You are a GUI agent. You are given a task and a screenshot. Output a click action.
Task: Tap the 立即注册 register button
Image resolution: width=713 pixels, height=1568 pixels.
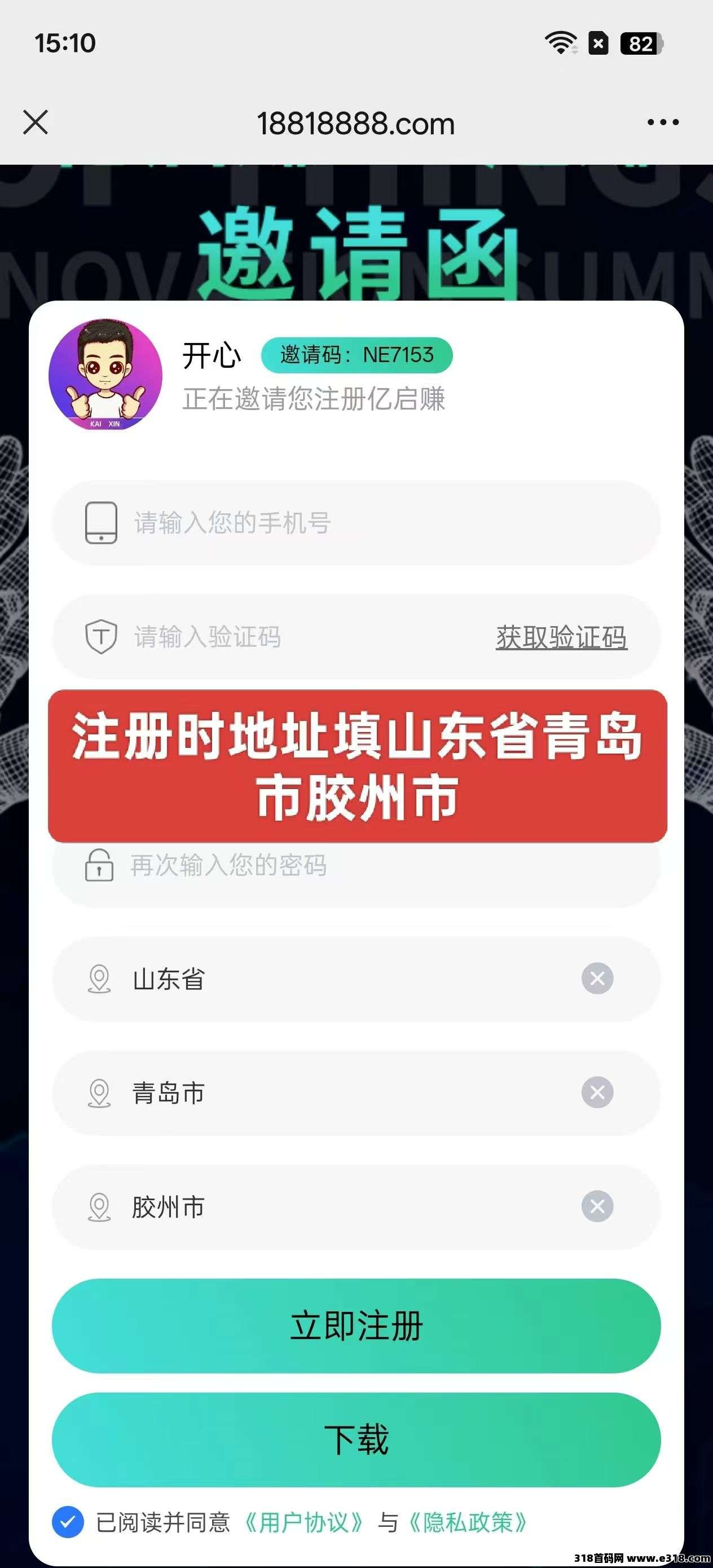356,1325
